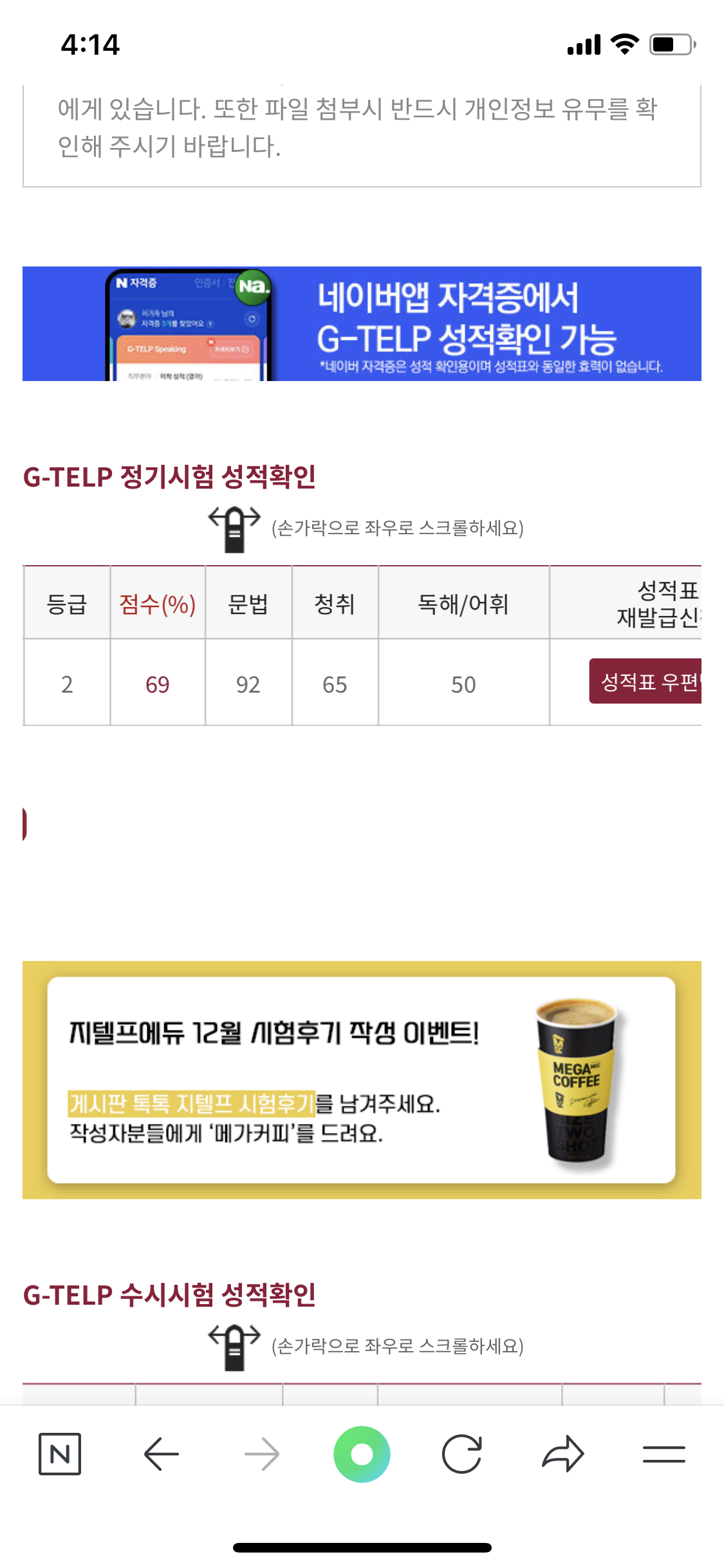
Task: Open the browser menu
Action: coord(664,1454)
